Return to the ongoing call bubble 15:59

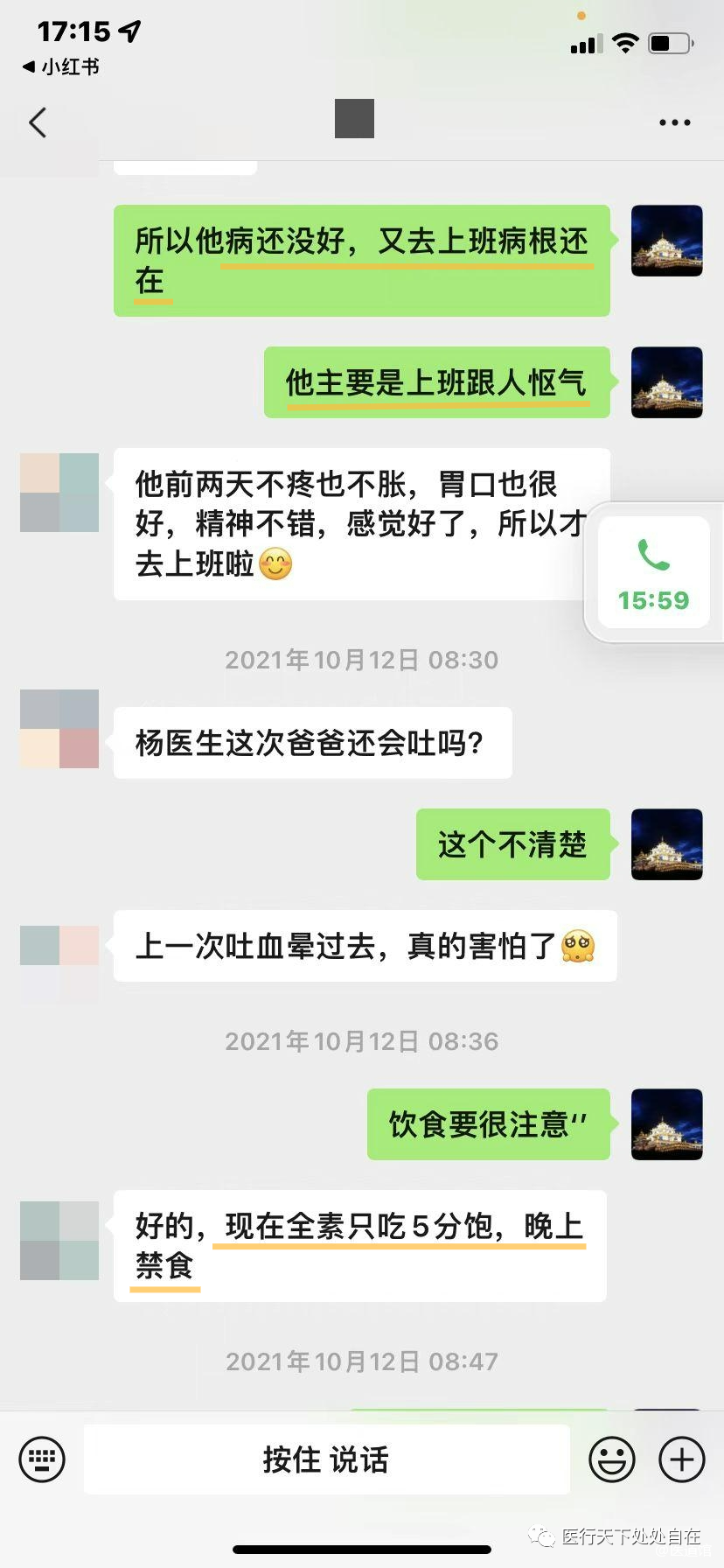653,573
